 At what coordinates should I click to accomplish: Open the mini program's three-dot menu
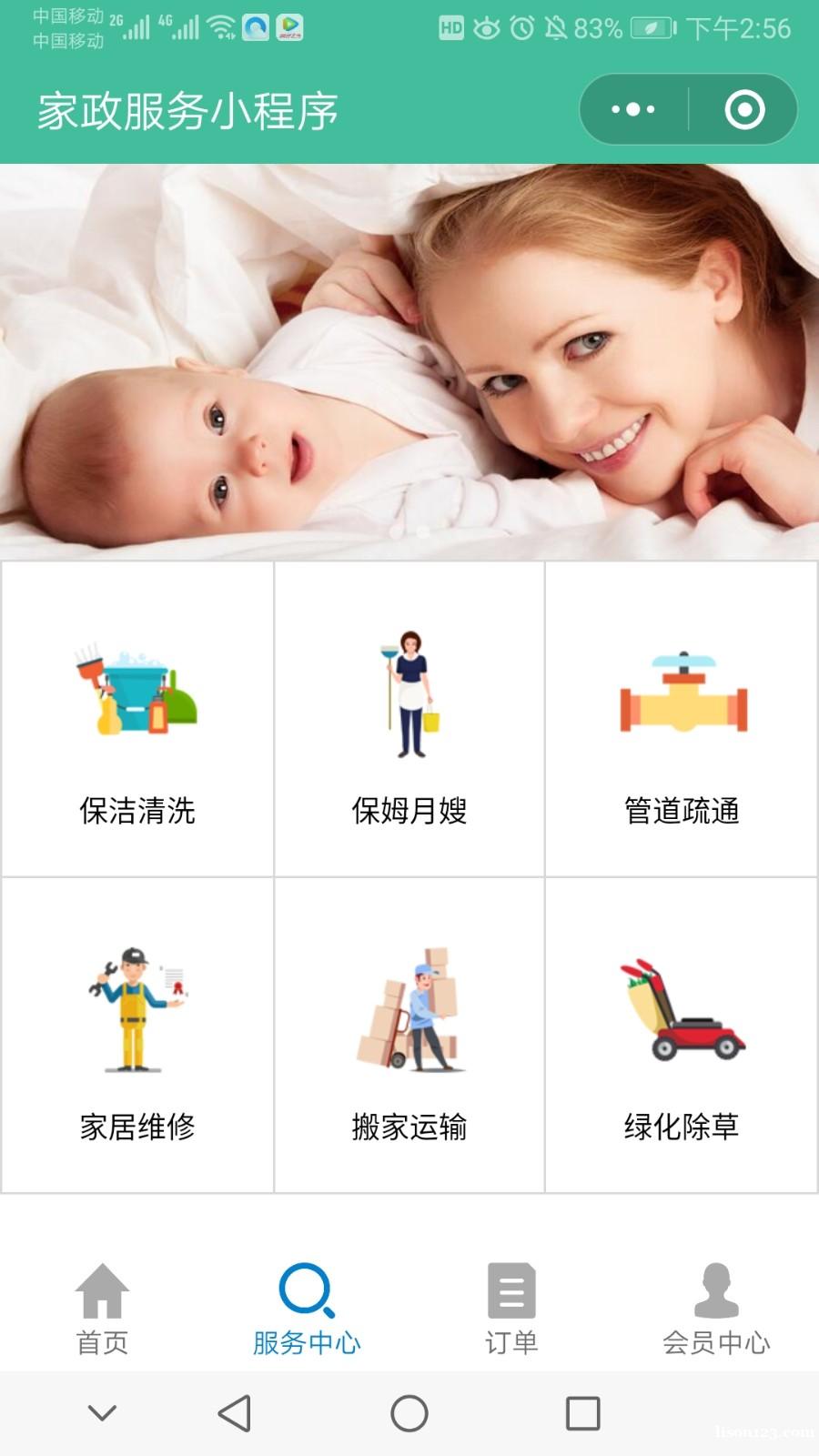[633, 110]
